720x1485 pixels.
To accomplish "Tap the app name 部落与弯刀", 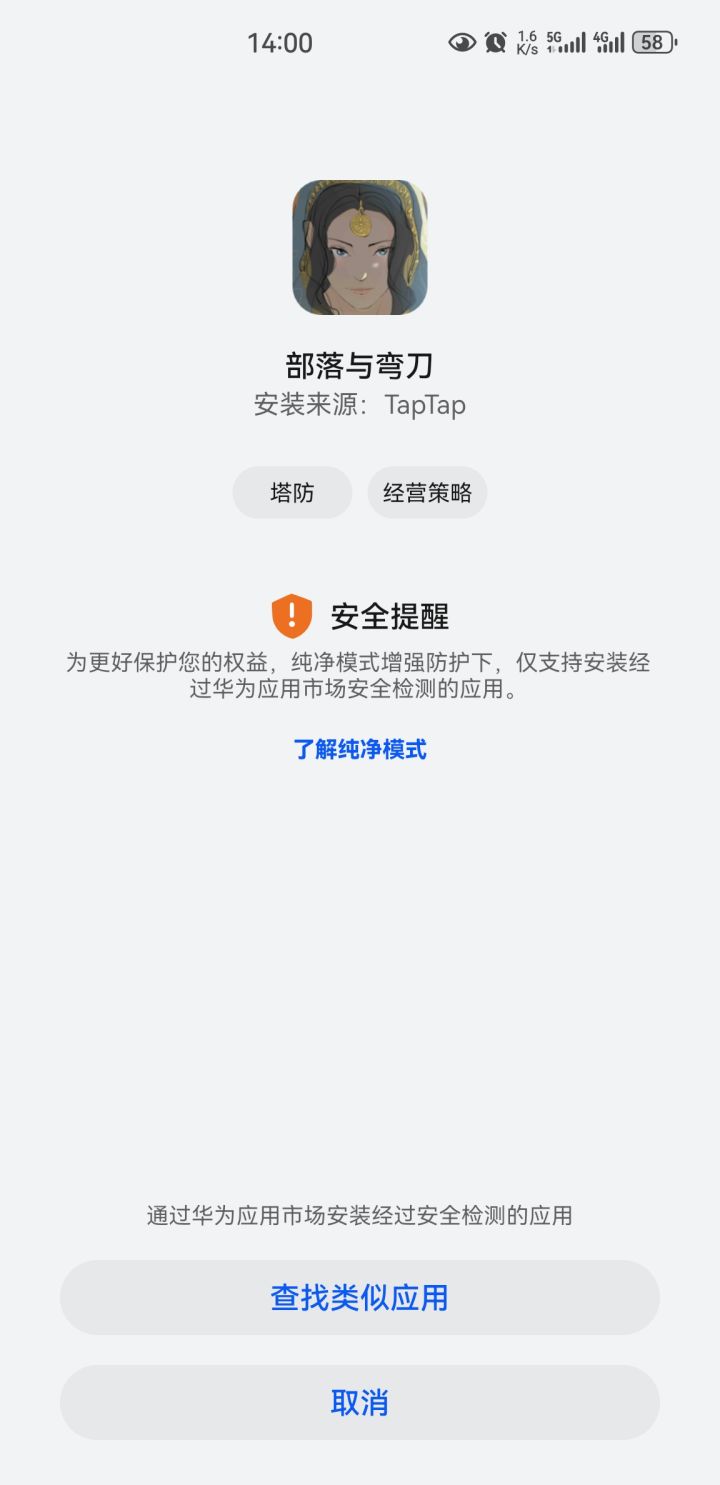I will pyautogui.click(x=360, y=364).
